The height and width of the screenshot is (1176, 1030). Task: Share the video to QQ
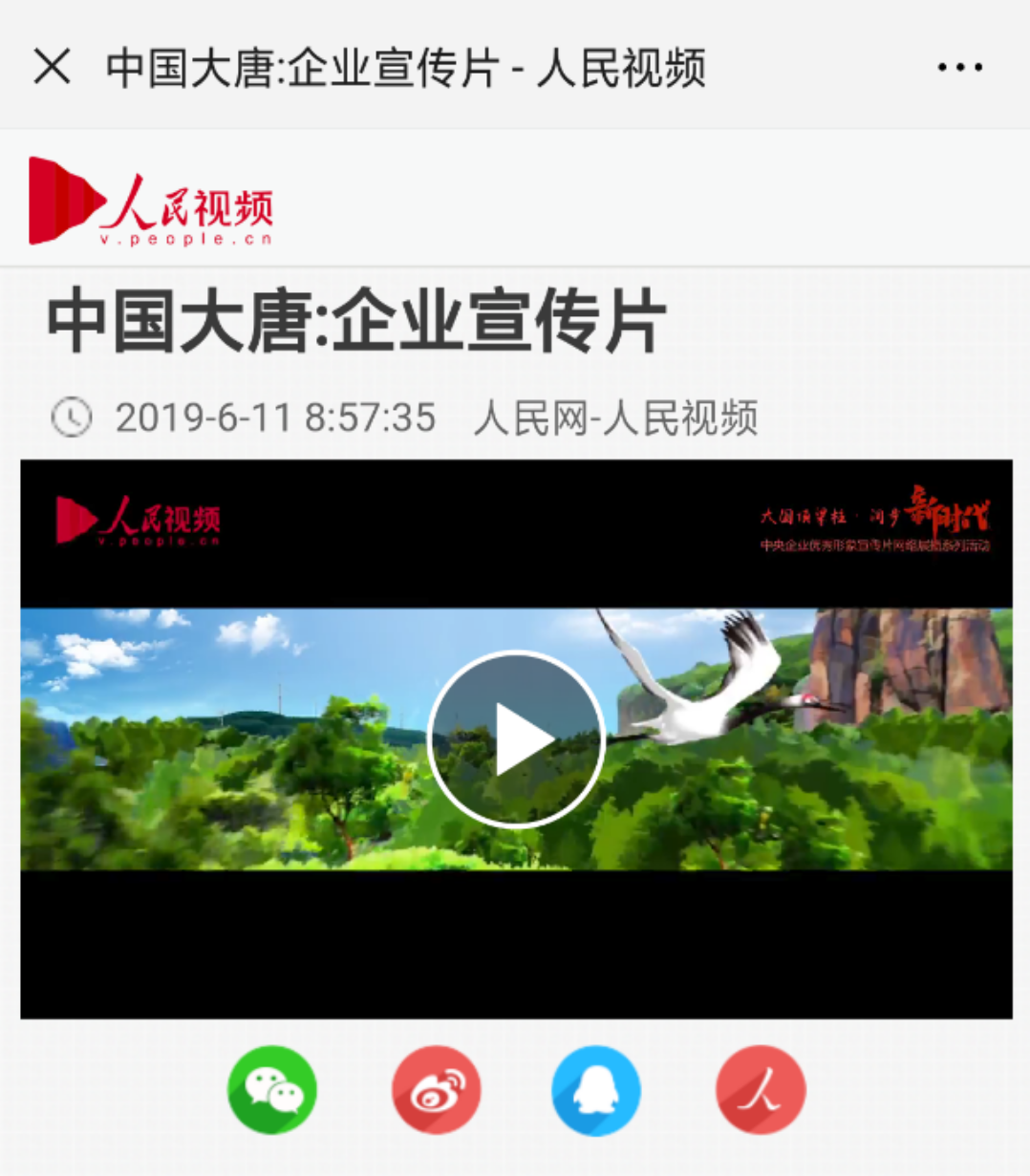596,1090
